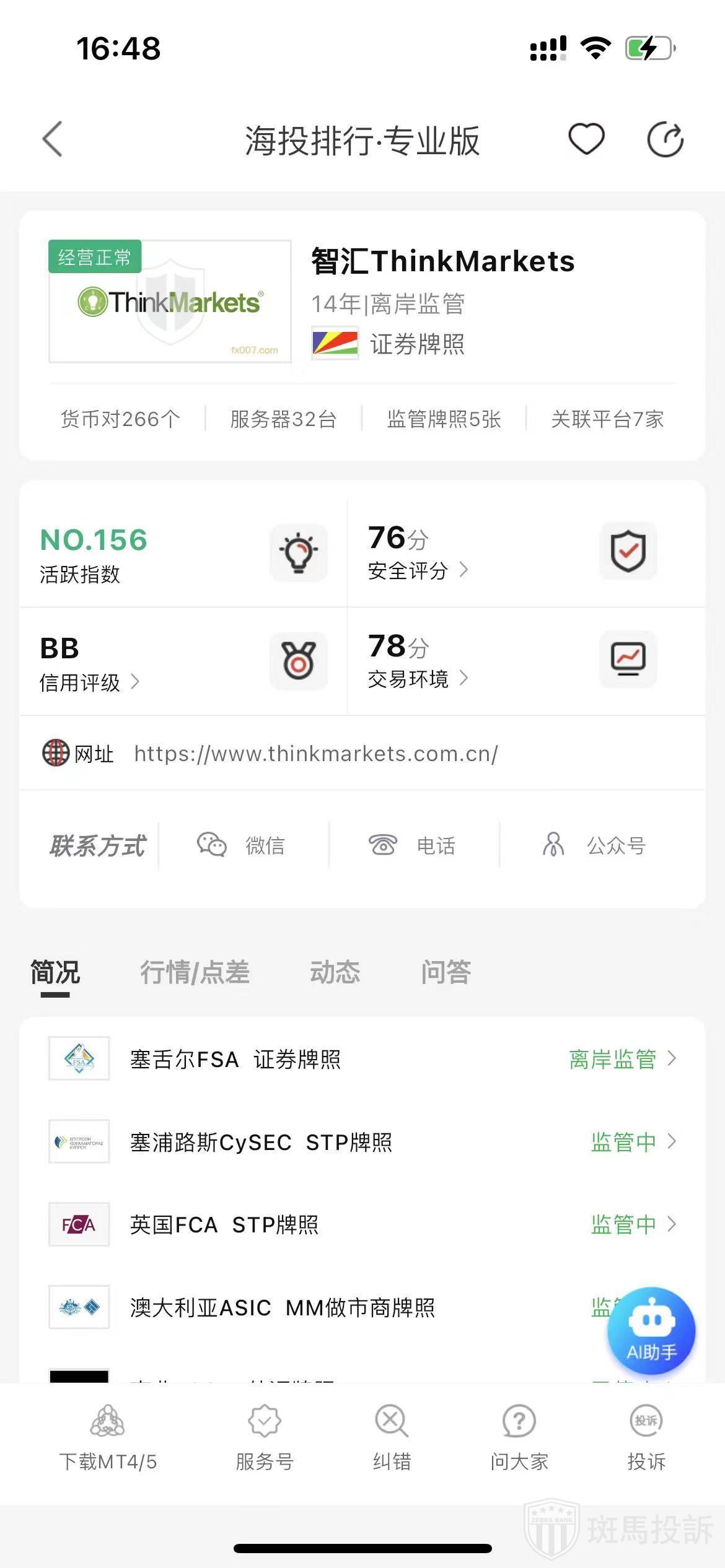Image resolution: width=725 pixels, height=1568 pixels.
Task: Tap the heart icon to favorite this broker
Action: click(587, 139)
